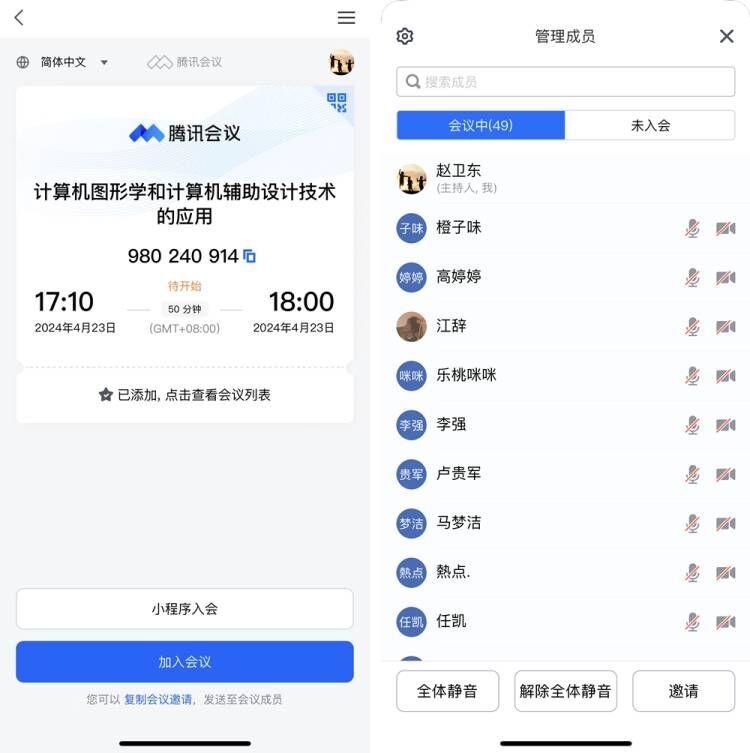Tap the 加入会议 button
The height and width of the screenshot is (753, 750).
tap(185, 662)
